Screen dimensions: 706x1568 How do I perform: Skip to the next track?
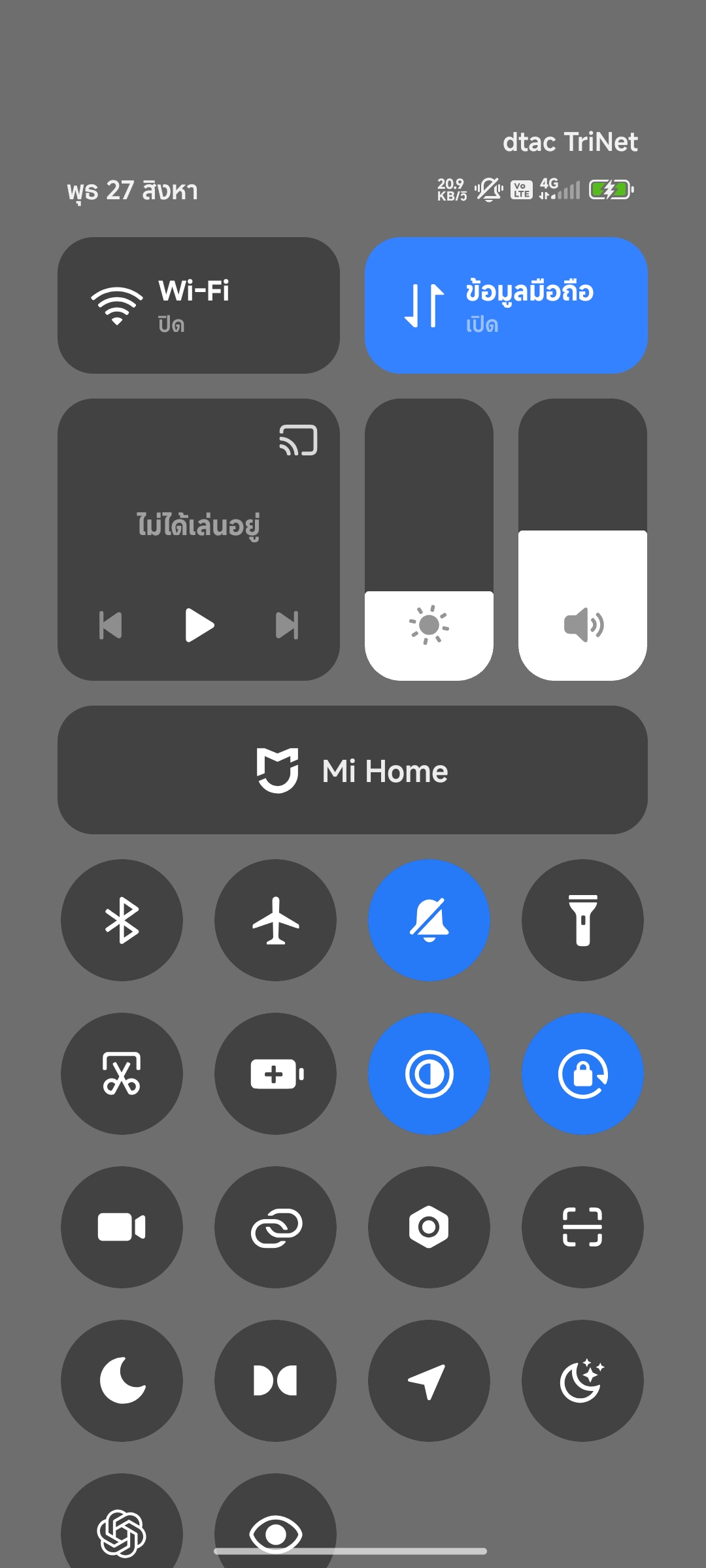[287, 625]
